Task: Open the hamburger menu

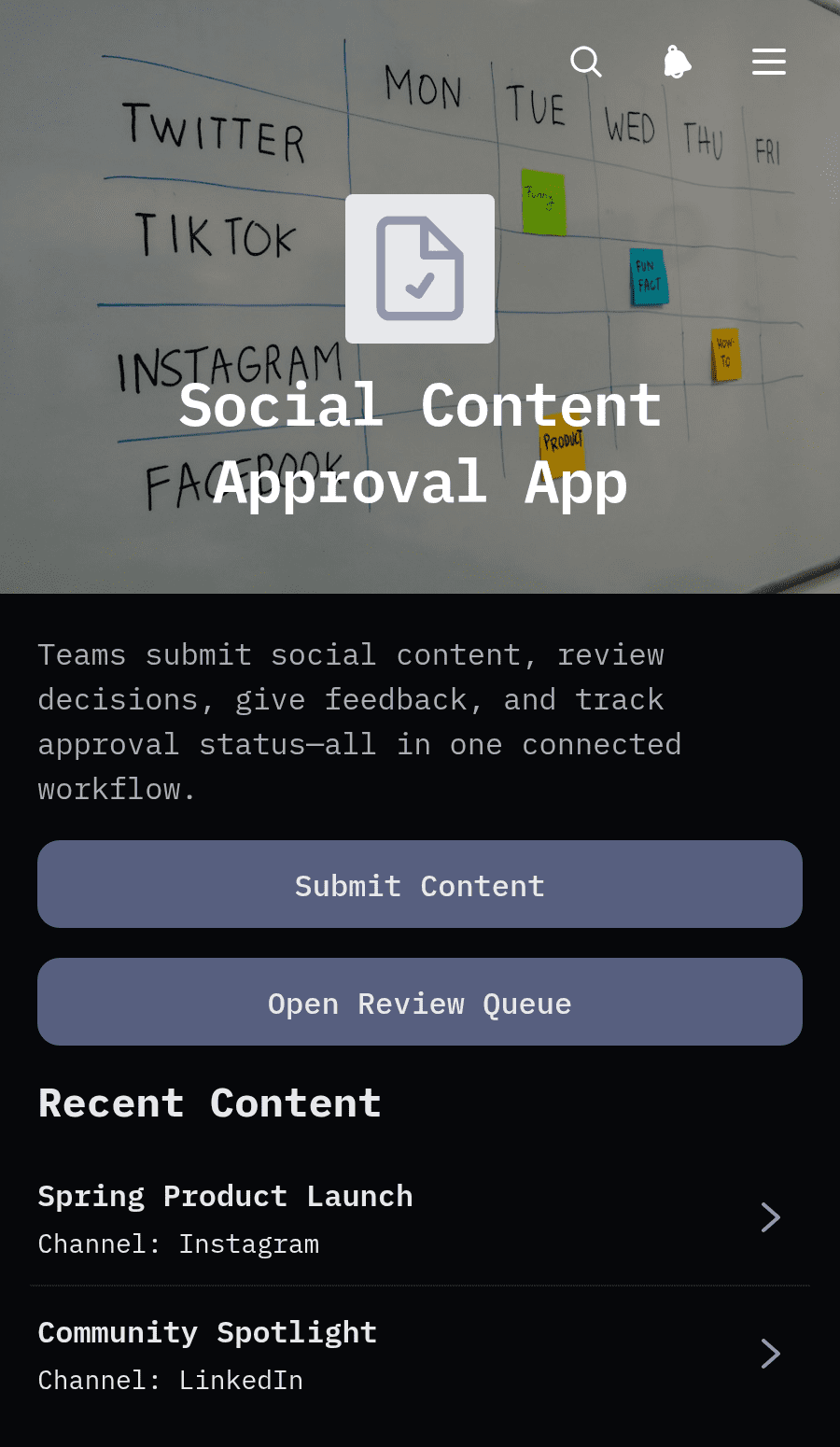Action: [769, 63]
